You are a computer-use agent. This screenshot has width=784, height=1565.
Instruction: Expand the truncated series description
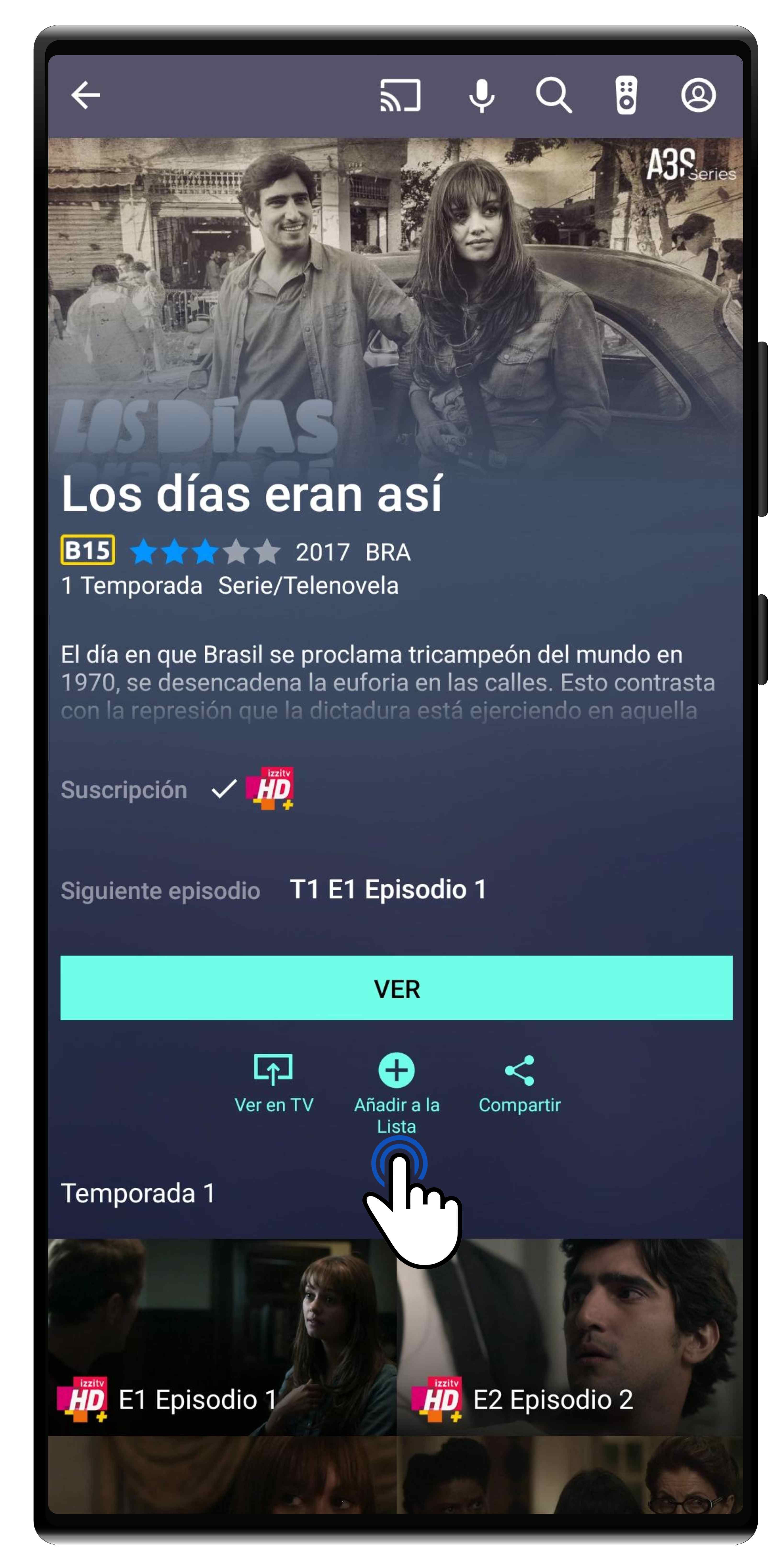[x=389, y=682]
